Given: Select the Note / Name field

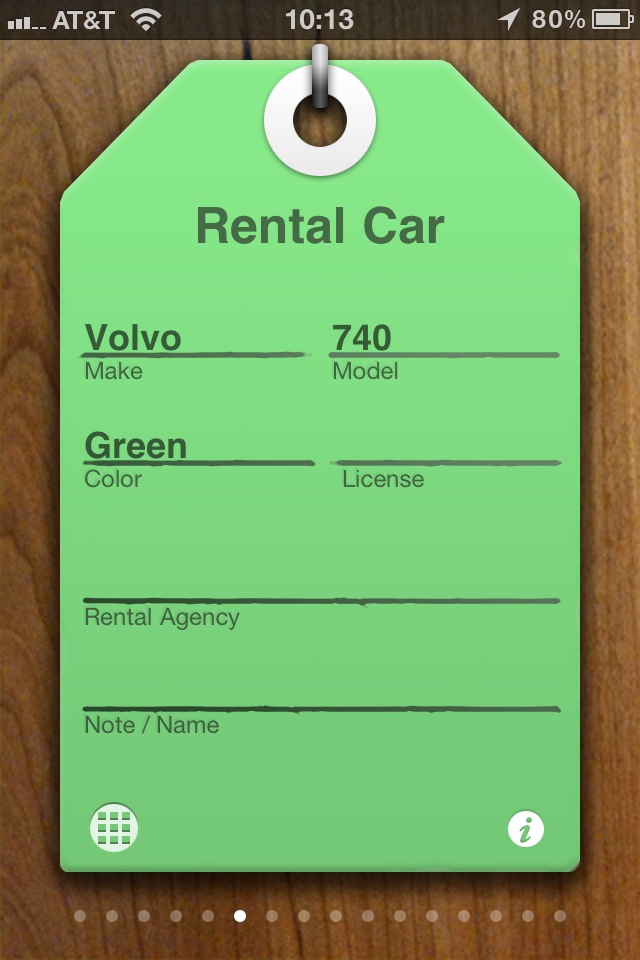Looking at the screenshot, I should click(320, 692).
